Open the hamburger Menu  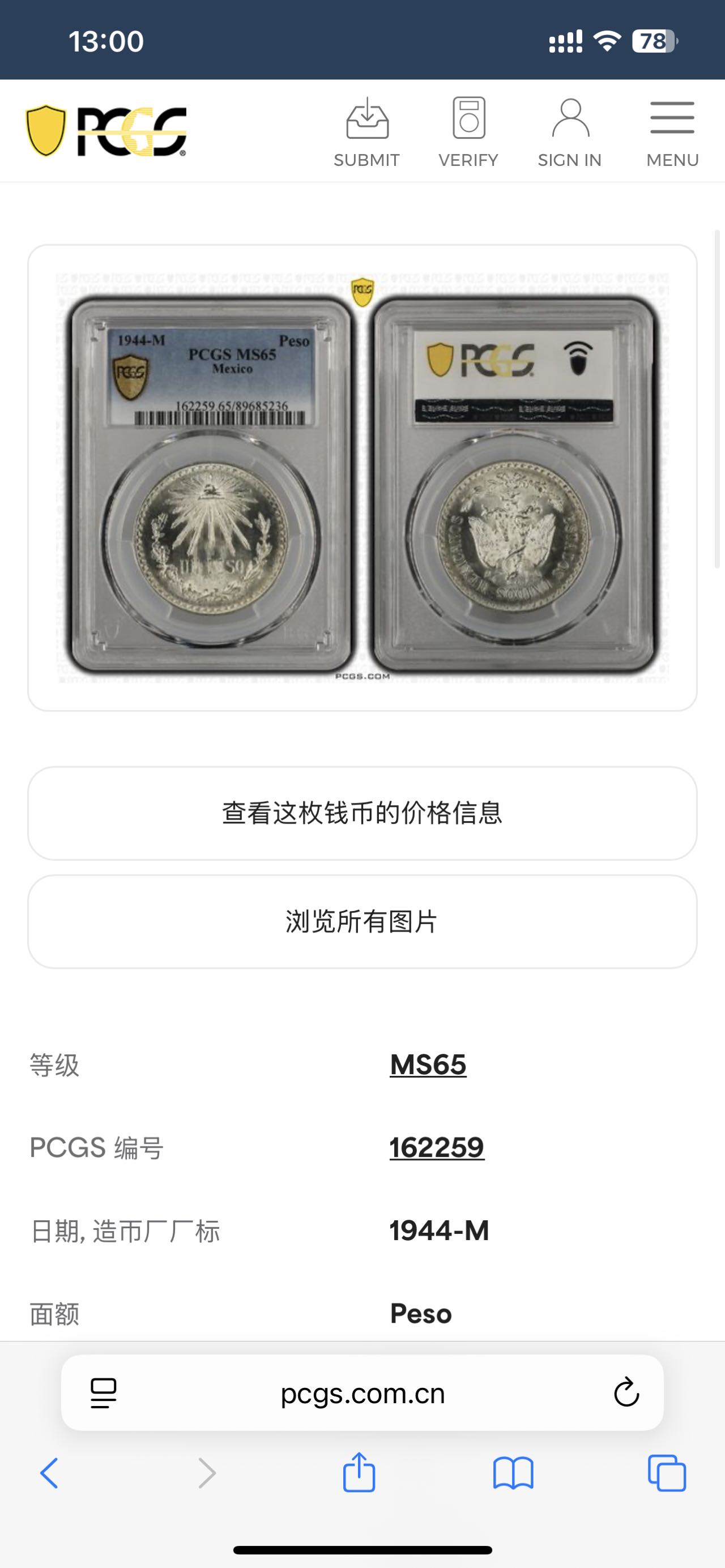pos(672,132)
